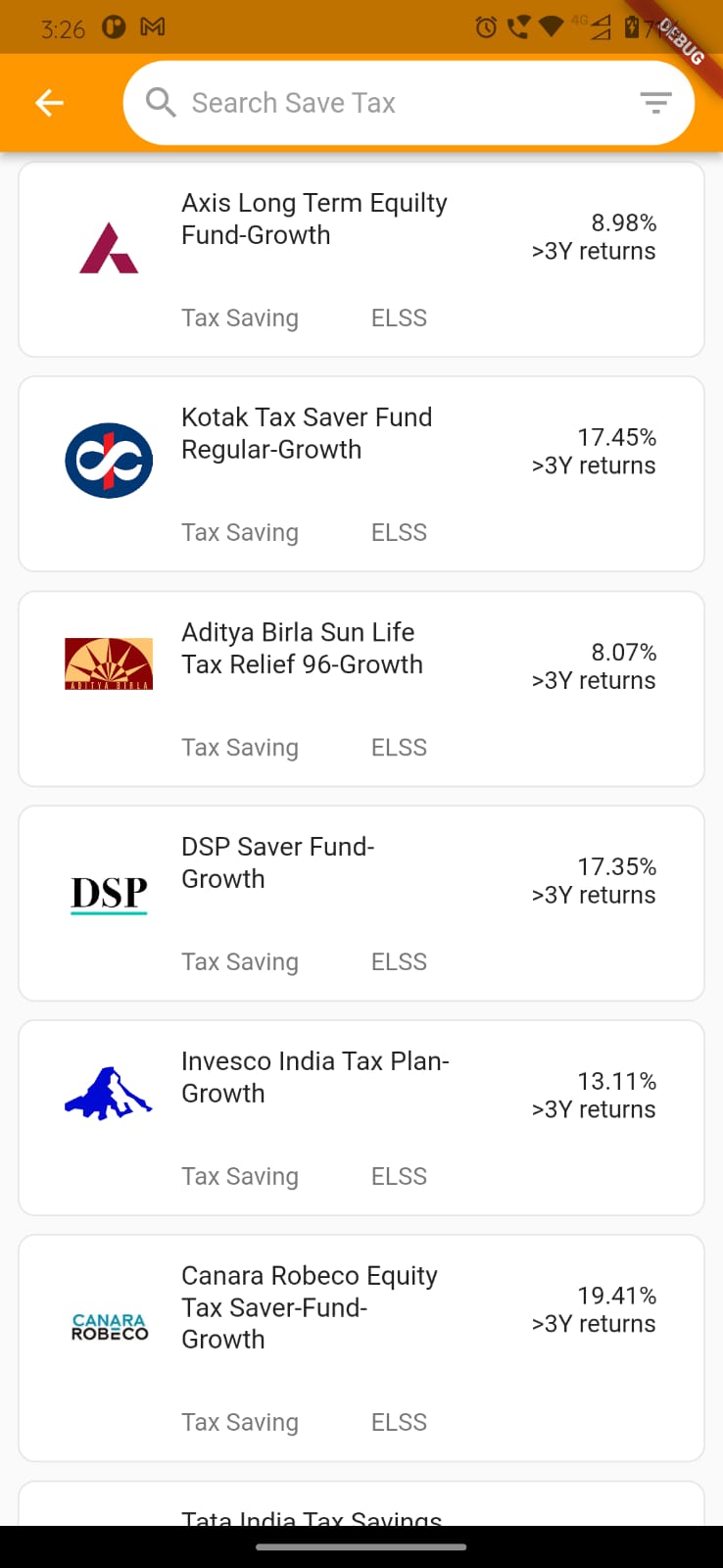Open Canara Robeco Equity Tax Saver fund

(x=361, y=1348)
